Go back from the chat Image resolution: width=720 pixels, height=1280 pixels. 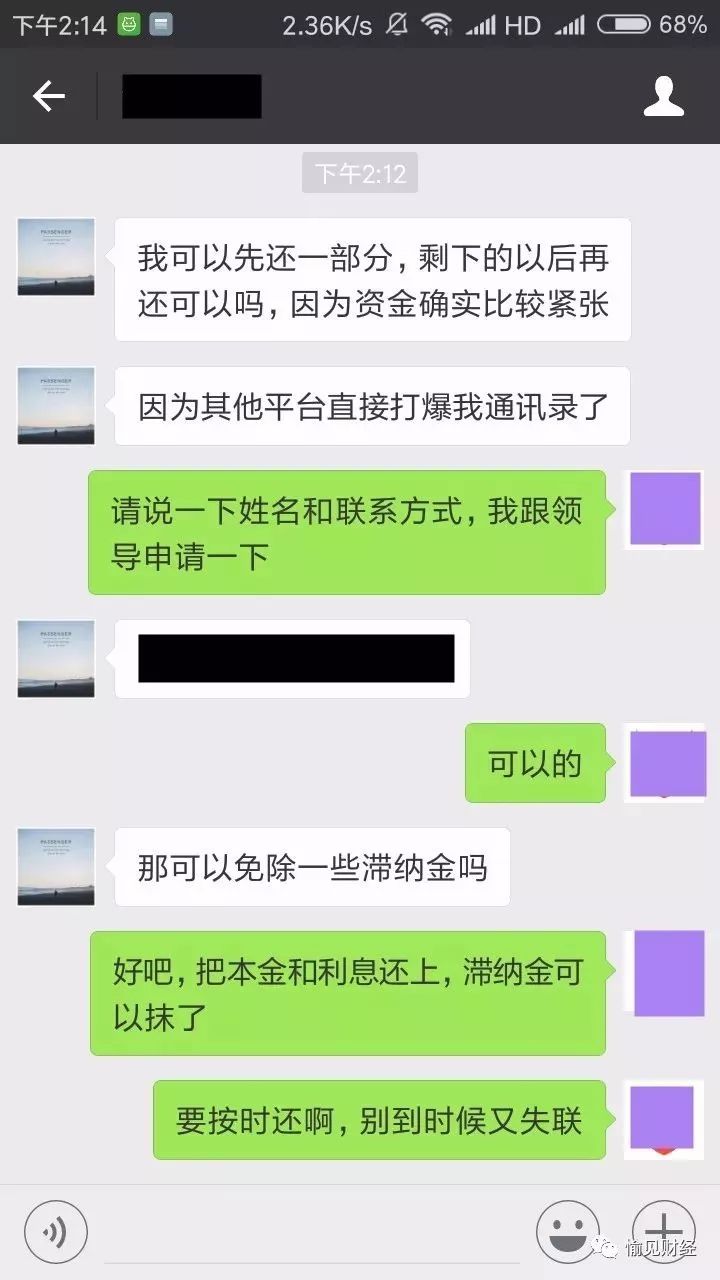48,97
